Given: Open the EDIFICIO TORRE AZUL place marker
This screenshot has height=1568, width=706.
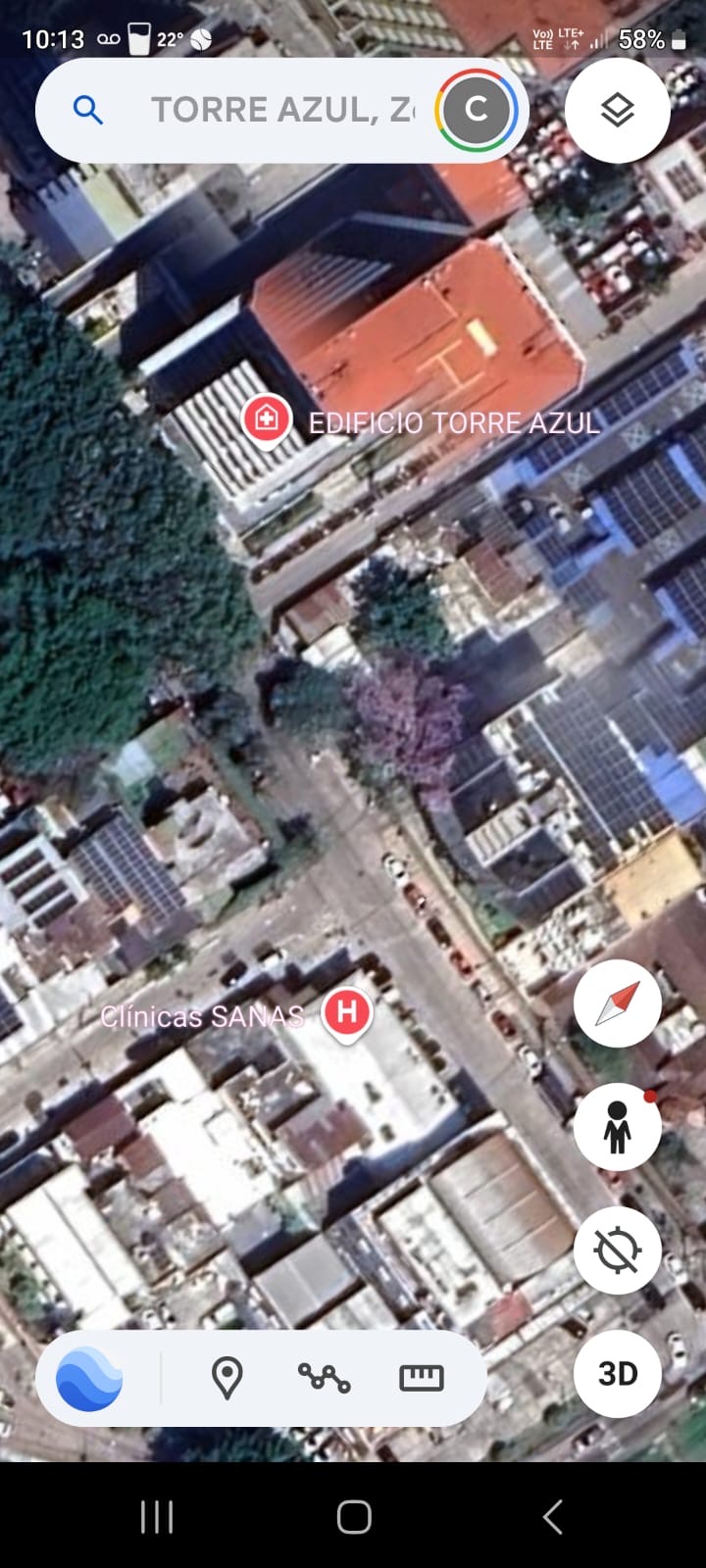Looking at the screenshot, I should click(266, 419).
